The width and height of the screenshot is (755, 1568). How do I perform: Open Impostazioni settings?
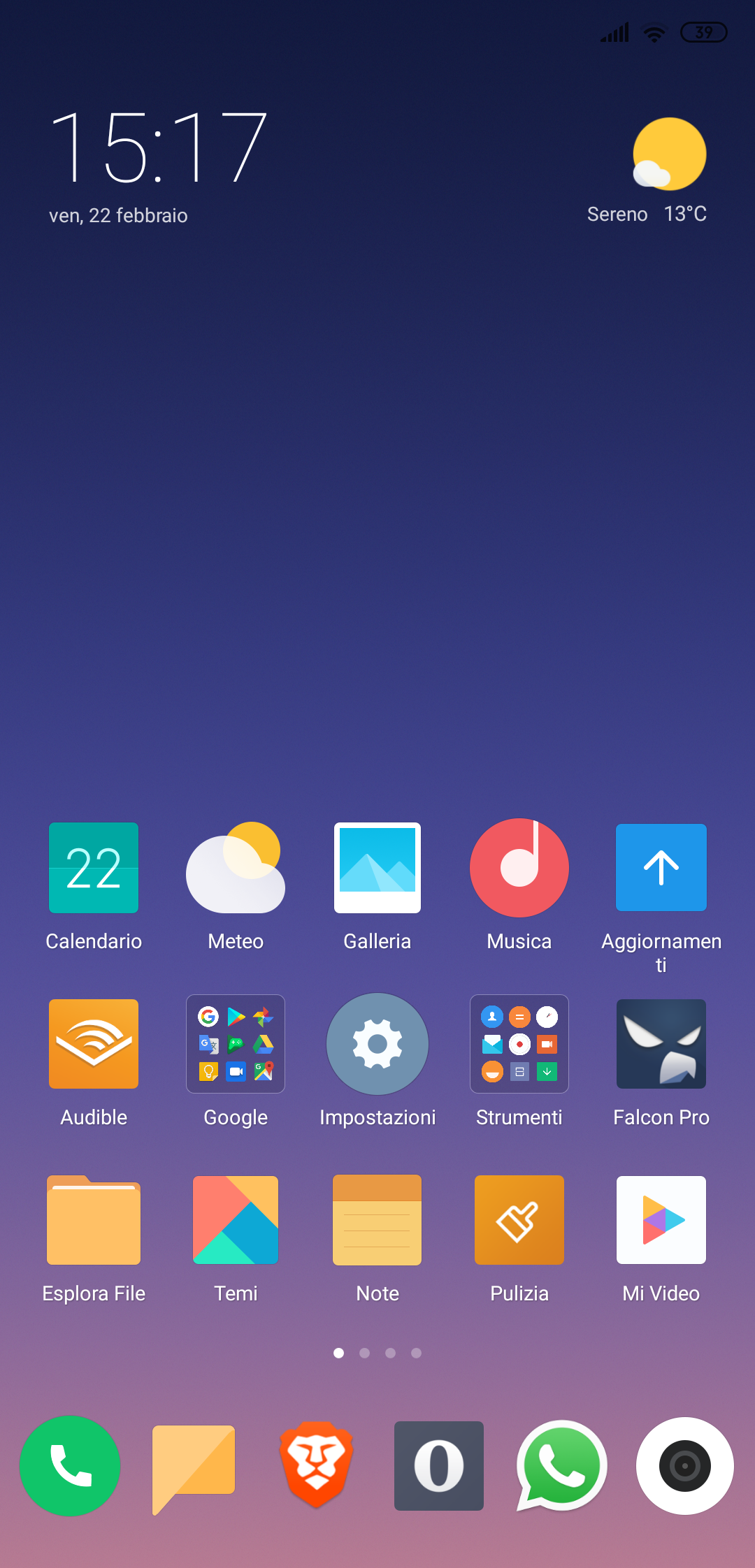(x=377, y=1044)
